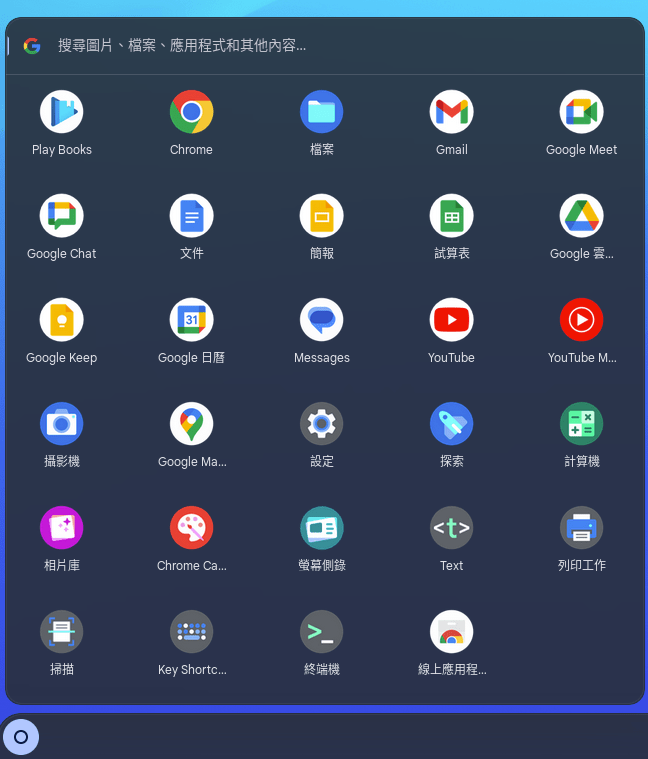
Task: Open Google Chat
Action: coord(62,216)
